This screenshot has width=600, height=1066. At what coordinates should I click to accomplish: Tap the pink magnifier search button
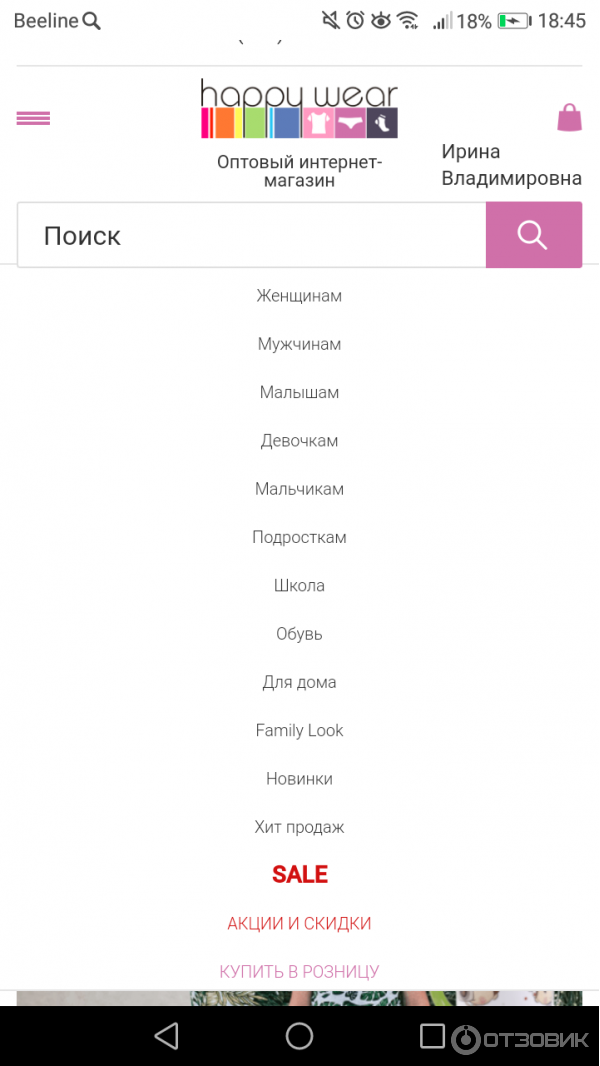tap(533, 235)
